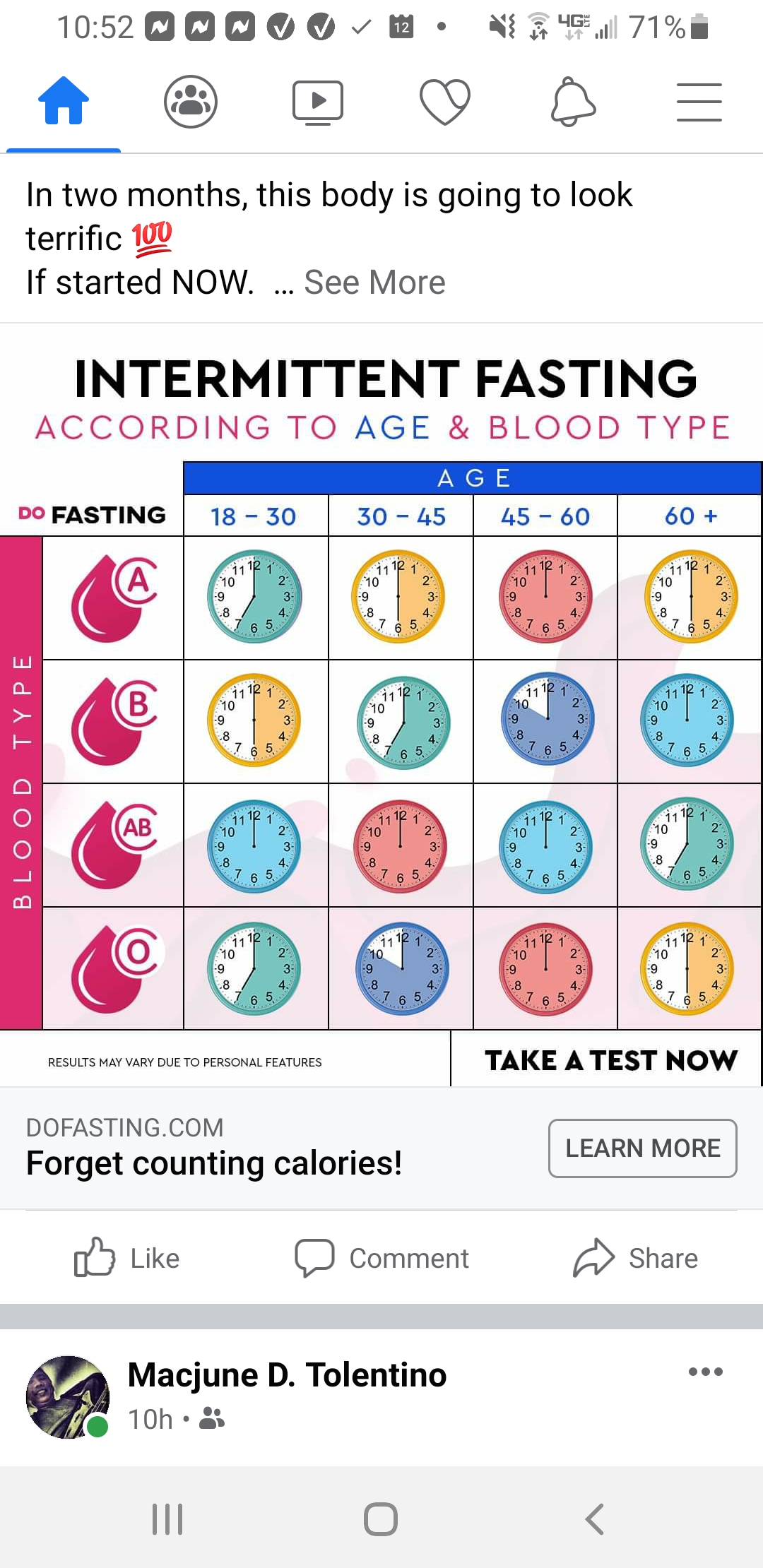Open the intermittent fasting ad image
This screenshot has height=1568, width=763.
(x=381, y=705)
